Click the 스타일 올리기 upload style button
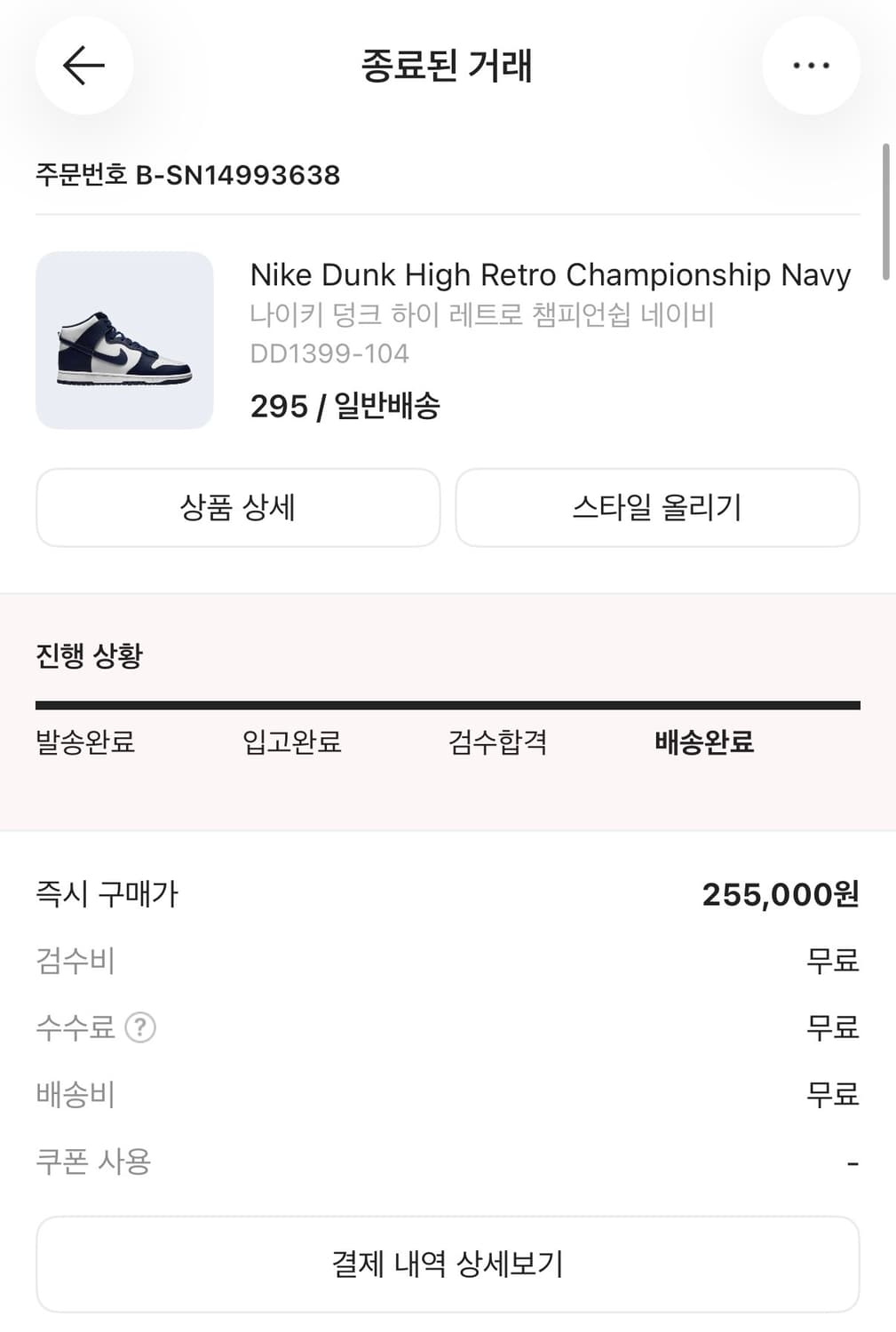Image resolution: width=896 pixels, height=1332 pixels. pyautogui.click(x=657, y=507)
